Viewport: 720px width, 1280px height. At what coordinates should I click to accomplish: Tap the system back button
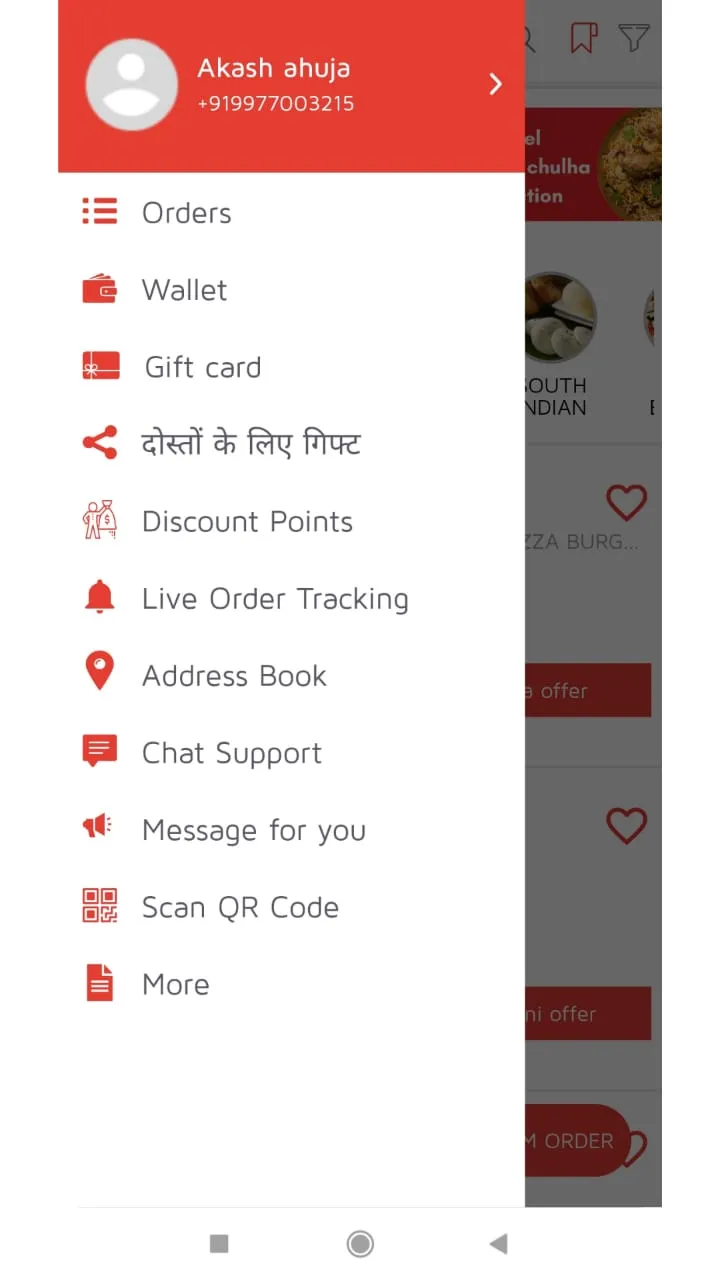coord(498,1243)
